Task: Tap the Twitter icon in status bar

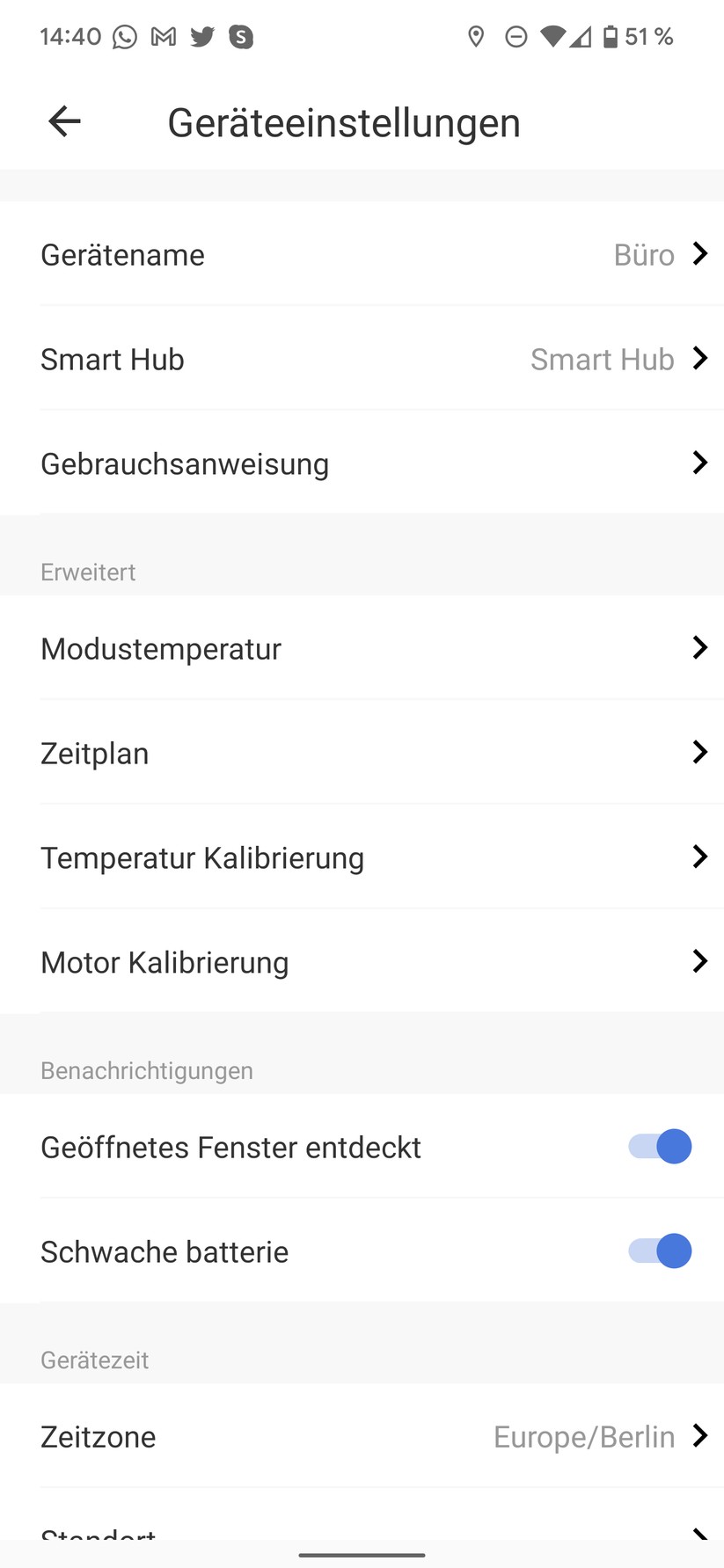Action: (x=201, y=36)
